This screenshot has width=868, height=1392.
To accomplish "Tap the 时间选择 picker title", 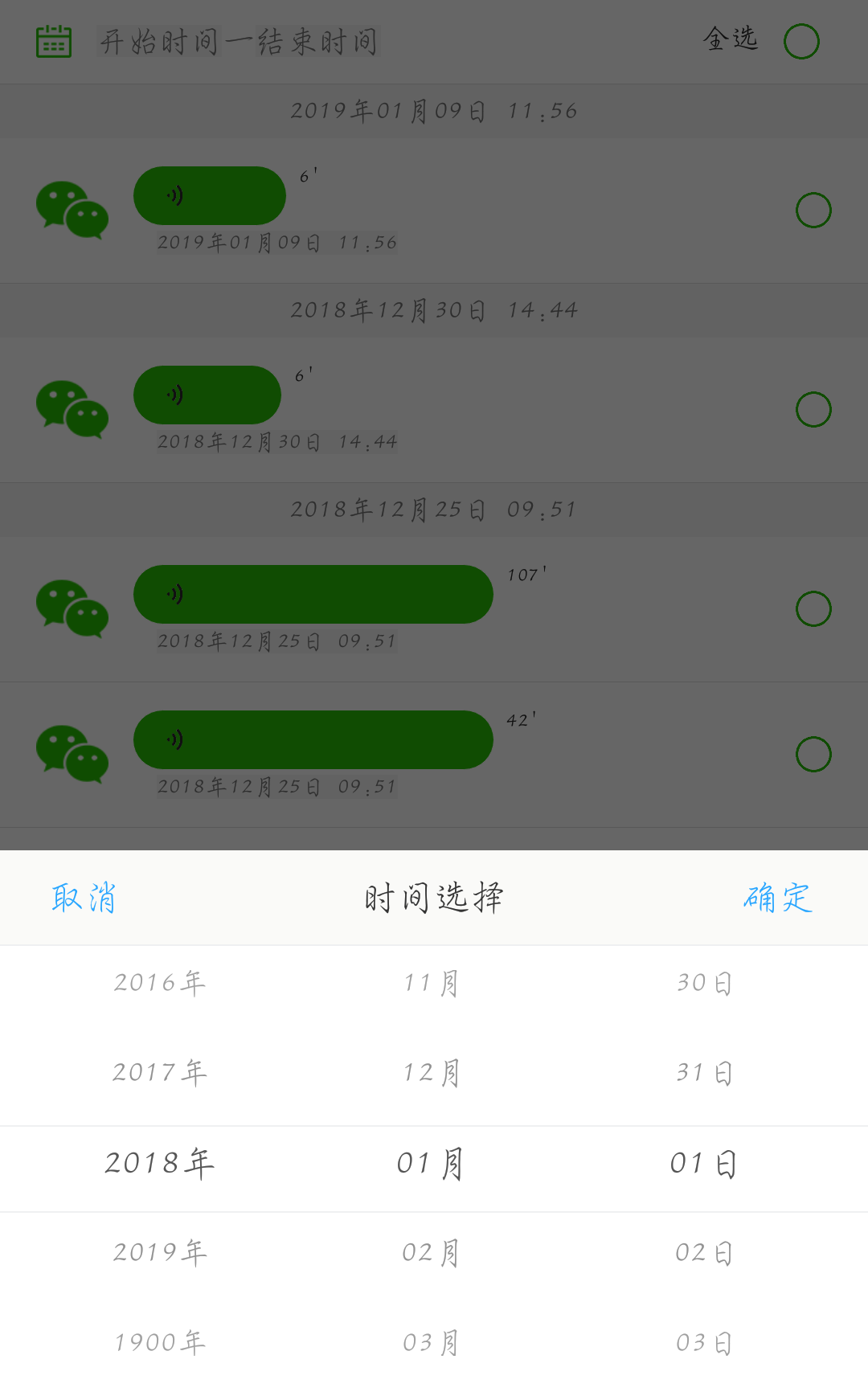I will (433, 898).
